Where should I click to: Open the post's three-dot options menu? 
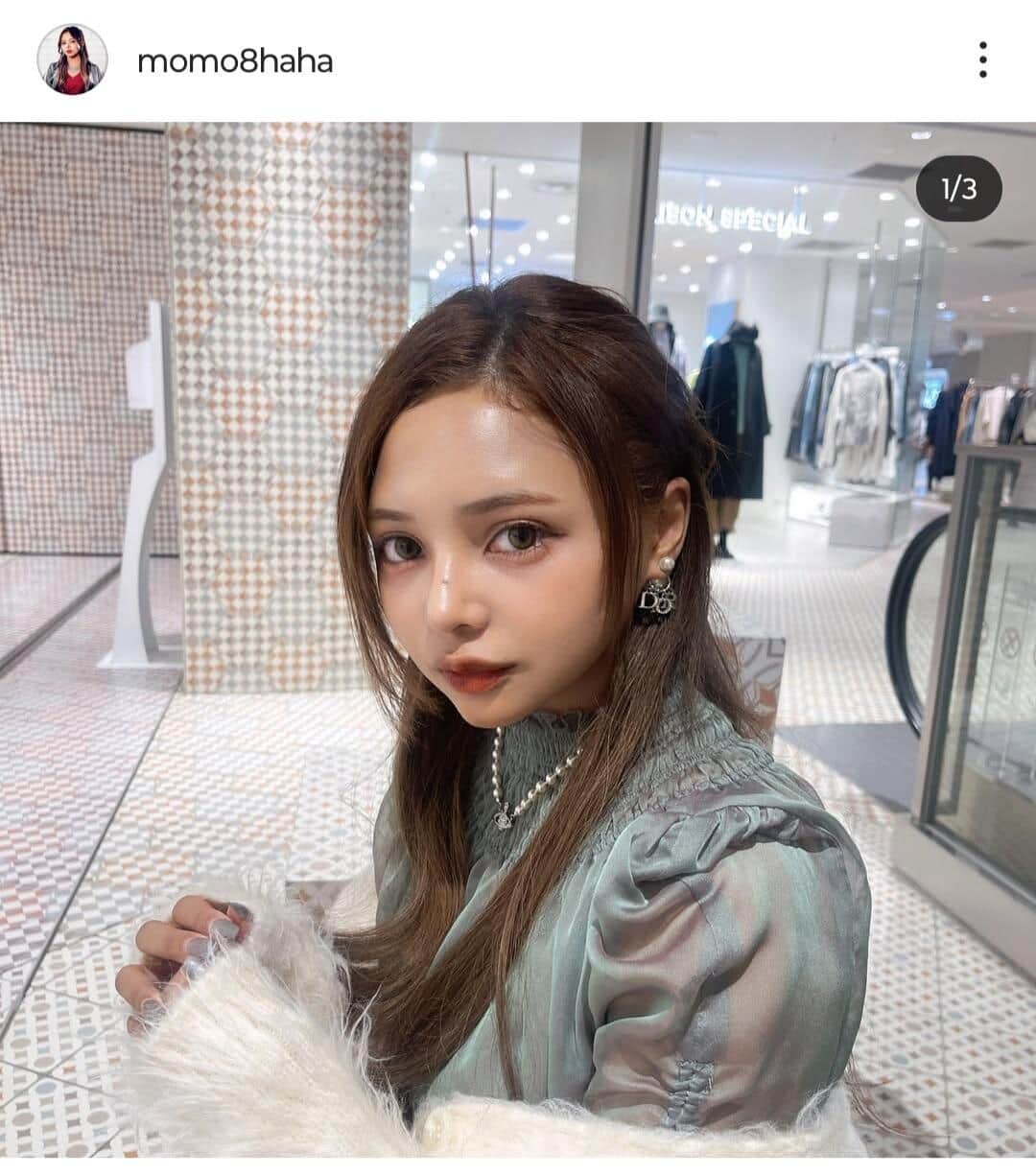(982, 60)
